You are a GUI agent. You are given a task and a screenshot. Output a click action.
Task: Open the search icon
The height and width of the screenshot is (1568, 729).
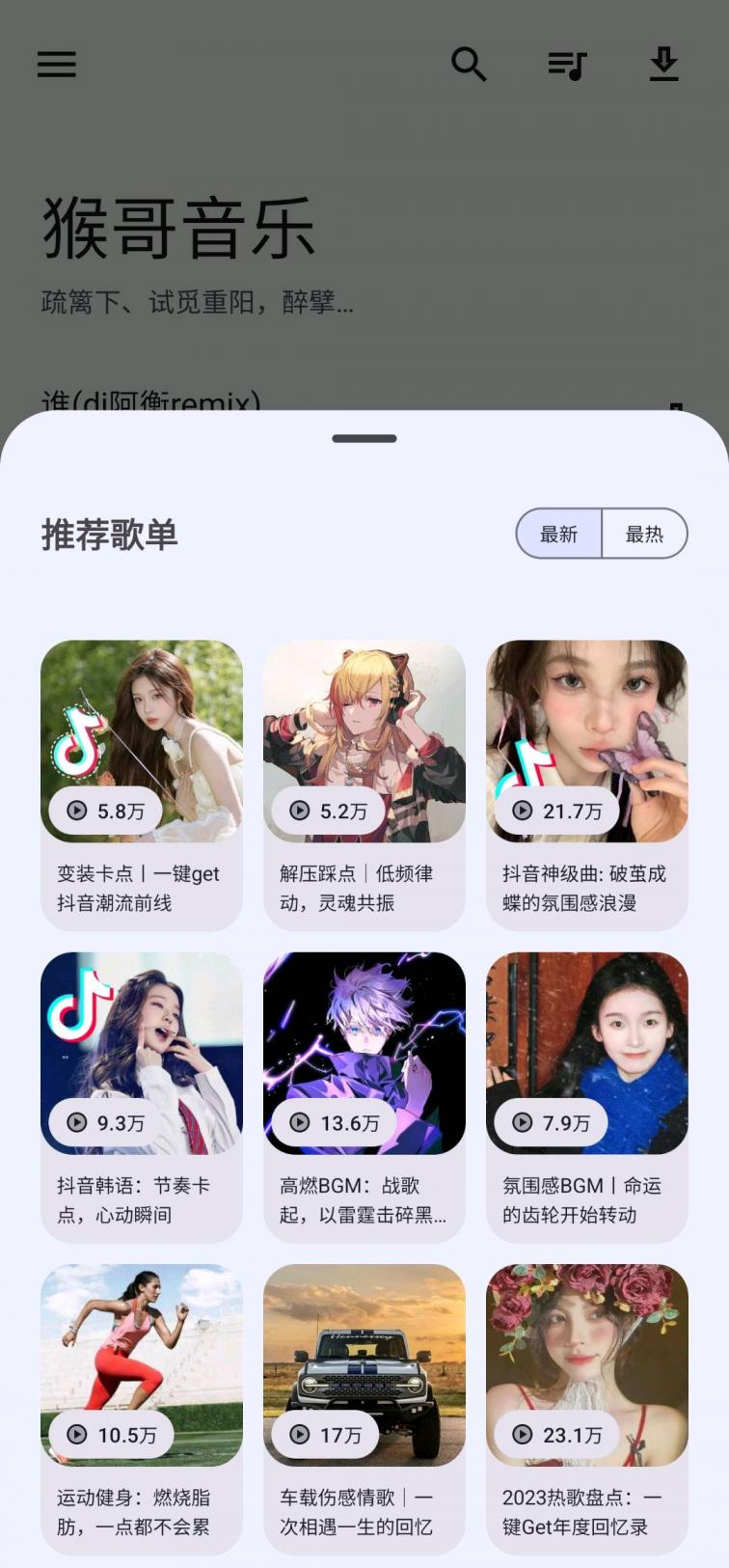tap(469, 65)
